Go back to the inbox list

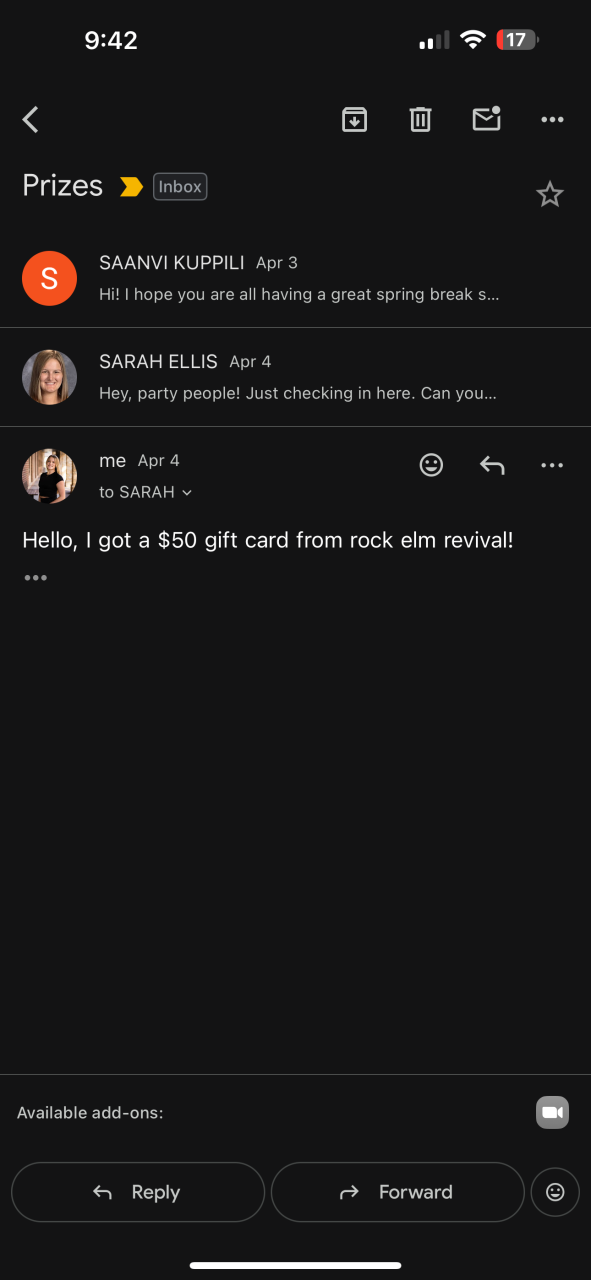pos(31,120)
